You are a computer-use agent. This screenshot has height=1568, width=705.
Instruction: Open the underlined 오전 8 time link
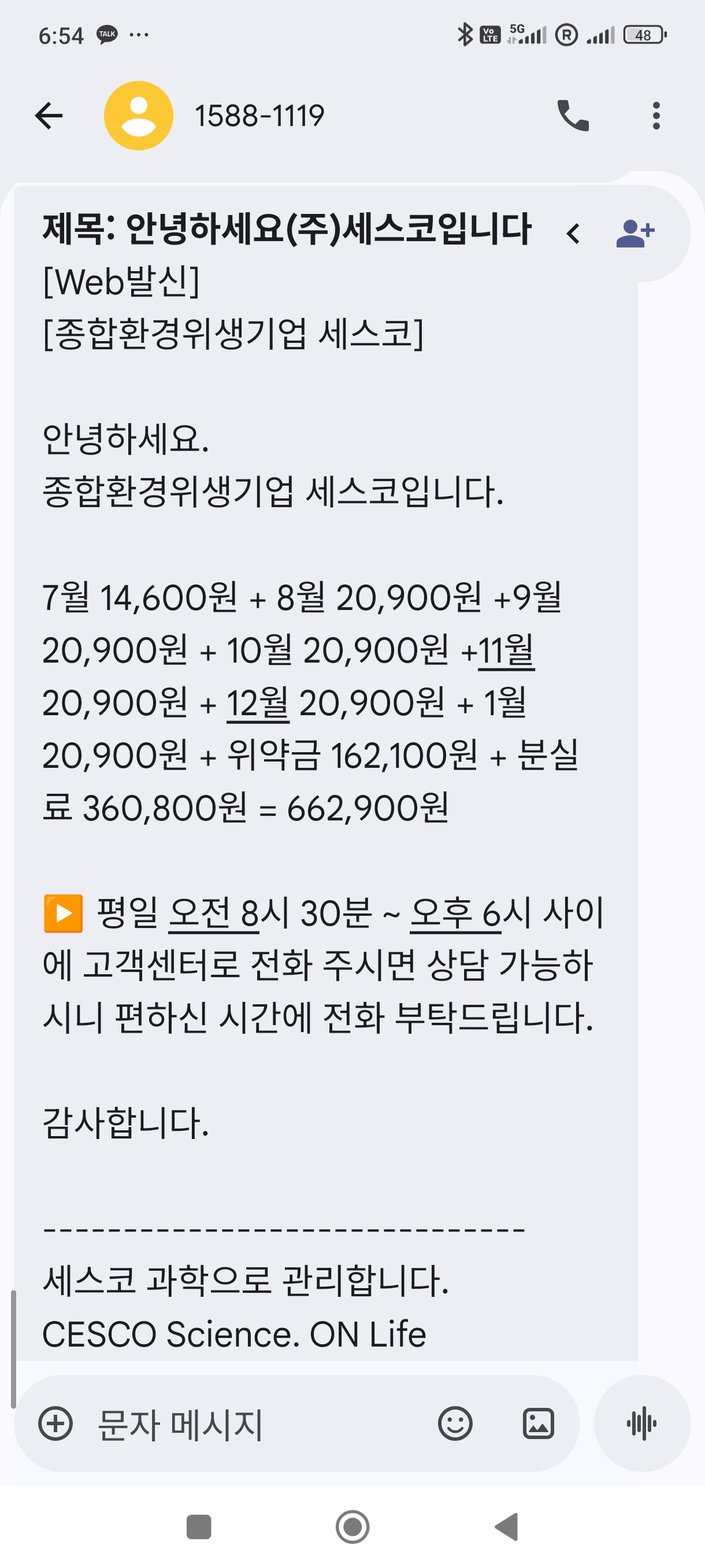213,913
